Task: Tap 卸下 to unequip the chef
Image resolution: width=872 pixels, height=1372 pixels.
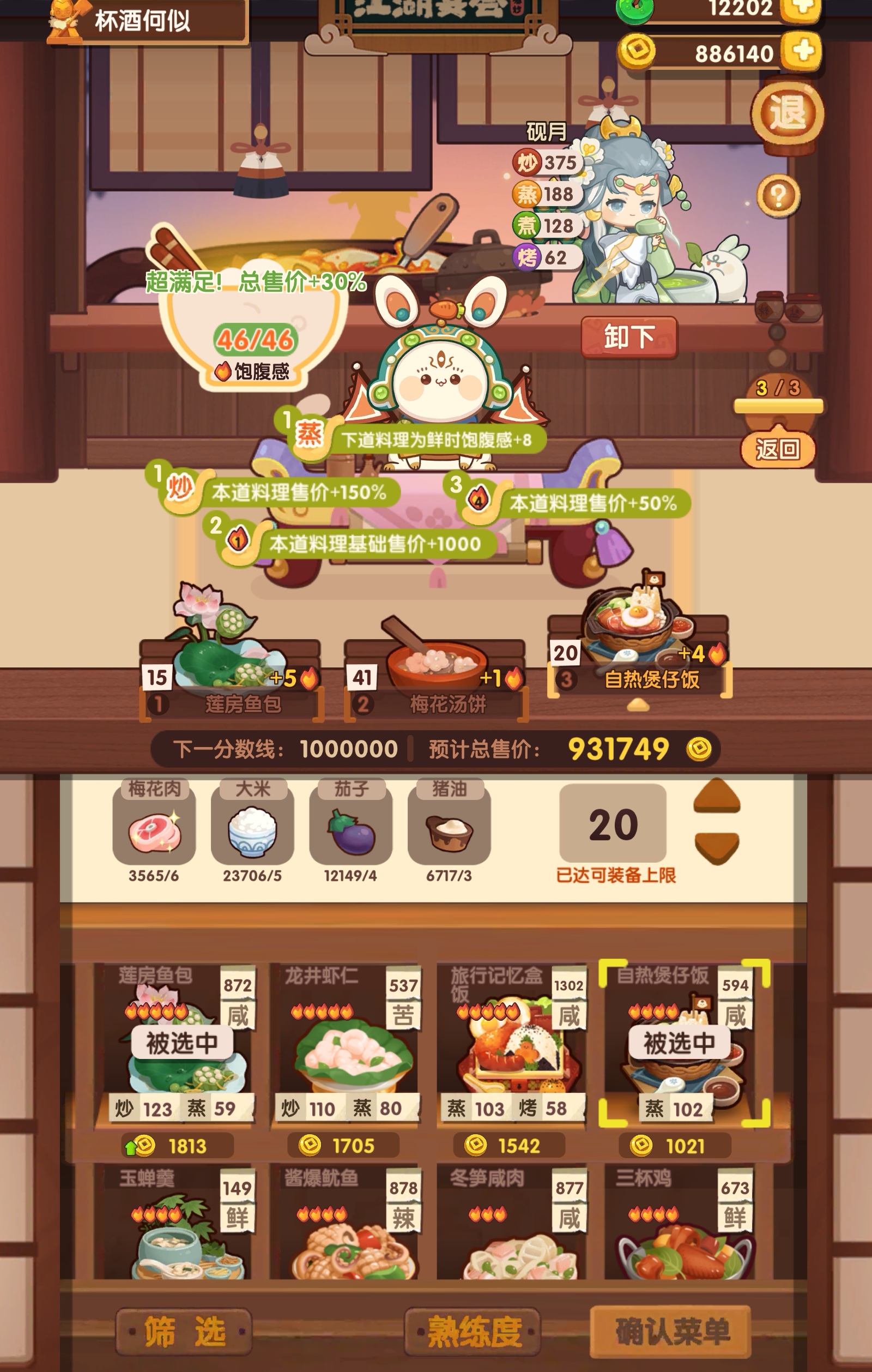Action: 629,337
